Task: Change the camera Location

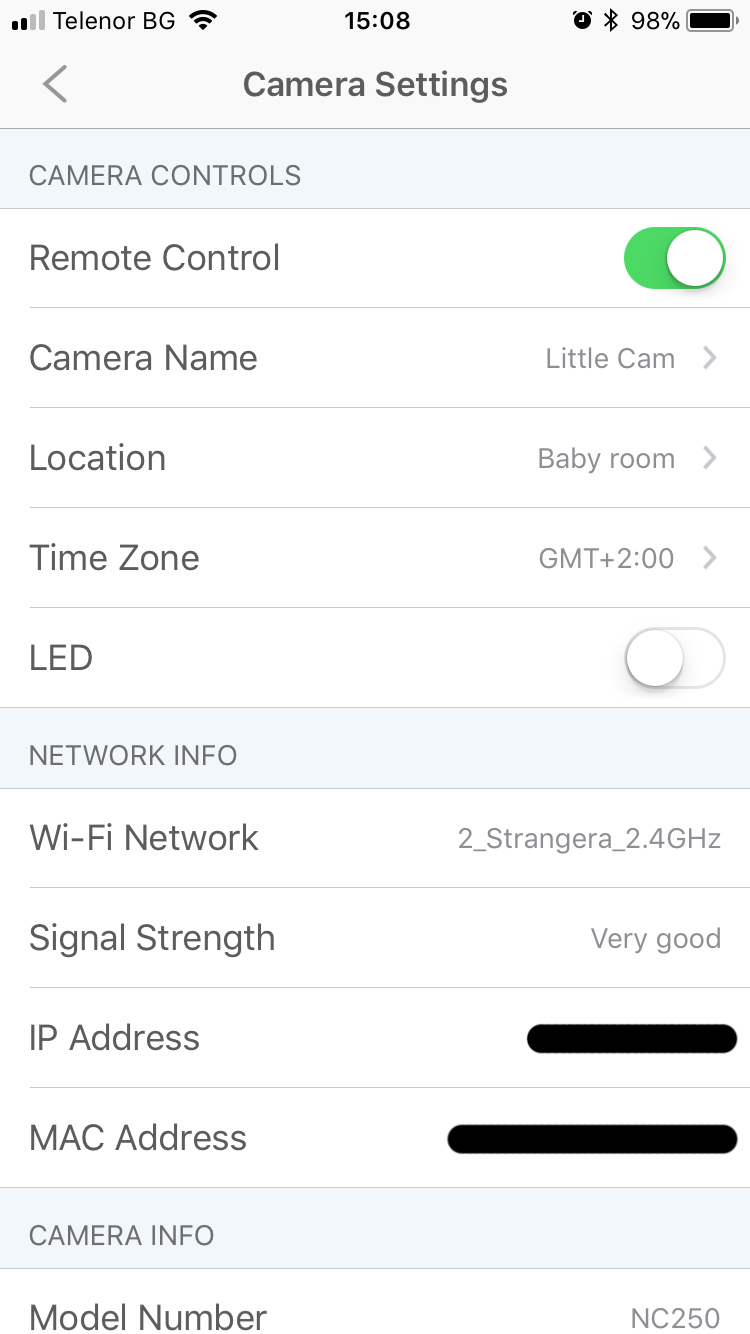Action: point(375,458)
